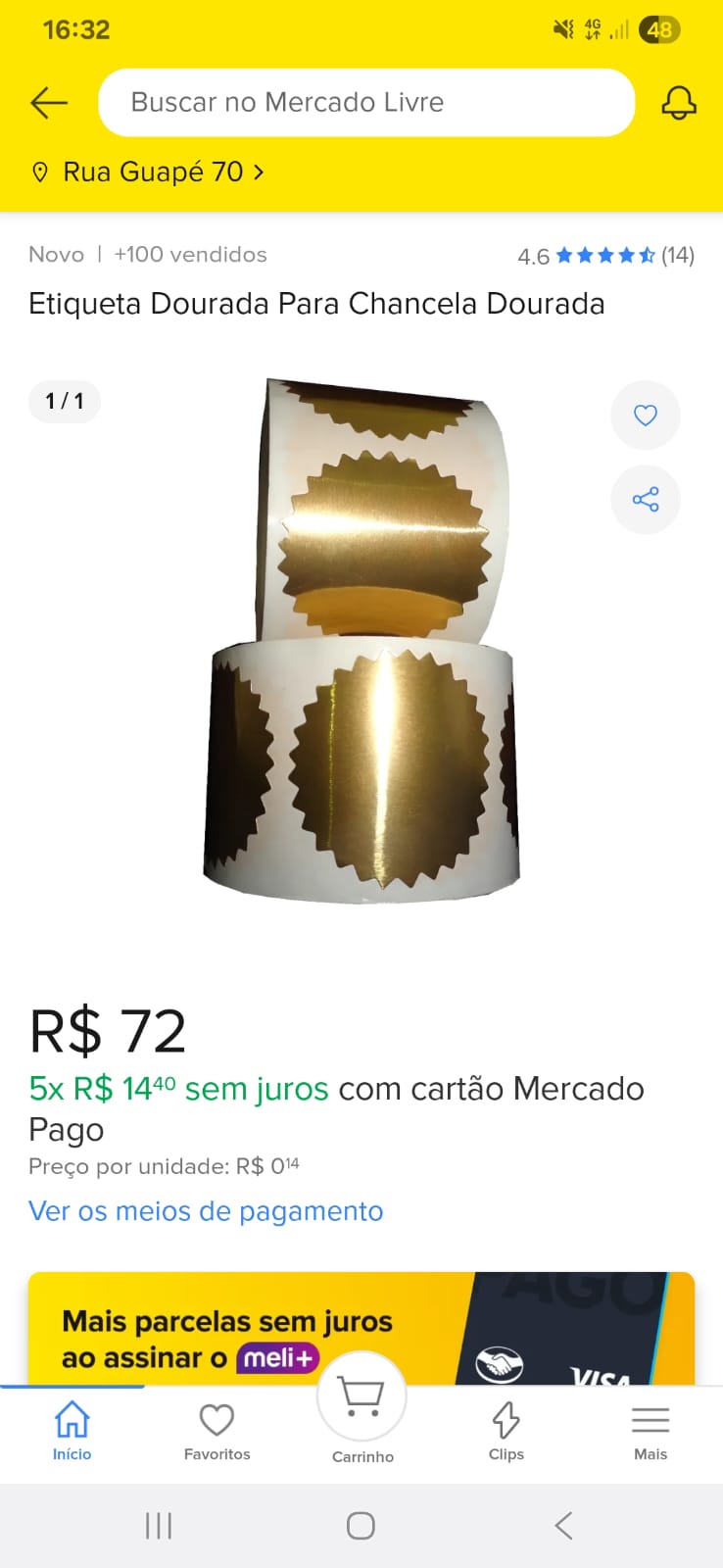Switch to the Início tab
This screenshot has height=1568, width=723.
click(72, 1431)
